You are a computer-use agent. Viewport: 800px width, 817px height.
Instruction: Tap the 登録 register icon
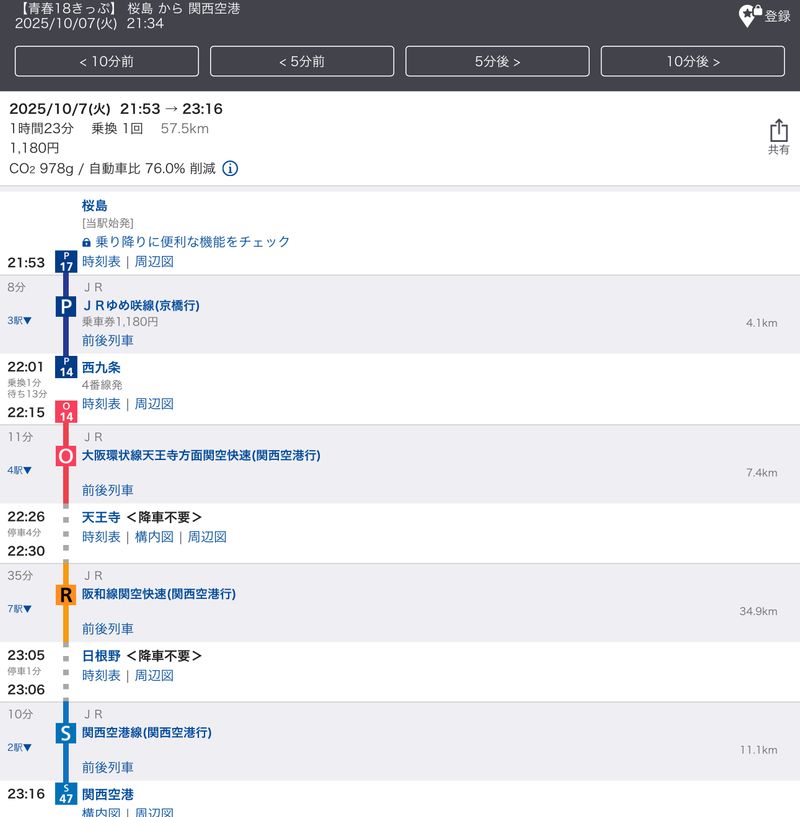click(x=764, y=16)
